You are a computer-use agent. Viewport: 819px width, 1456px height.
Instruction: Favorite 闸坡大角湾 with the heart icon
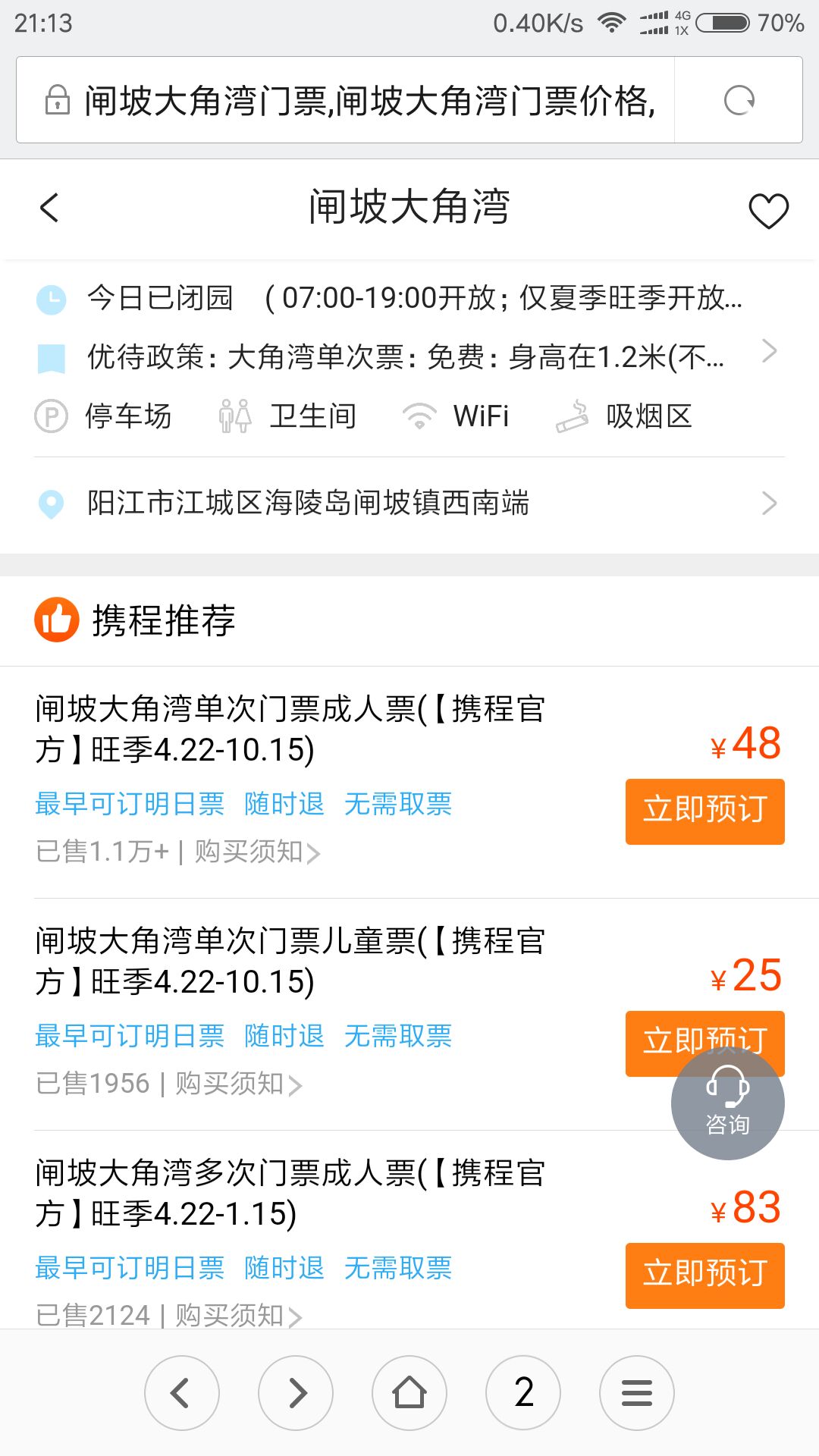[768, 210]
